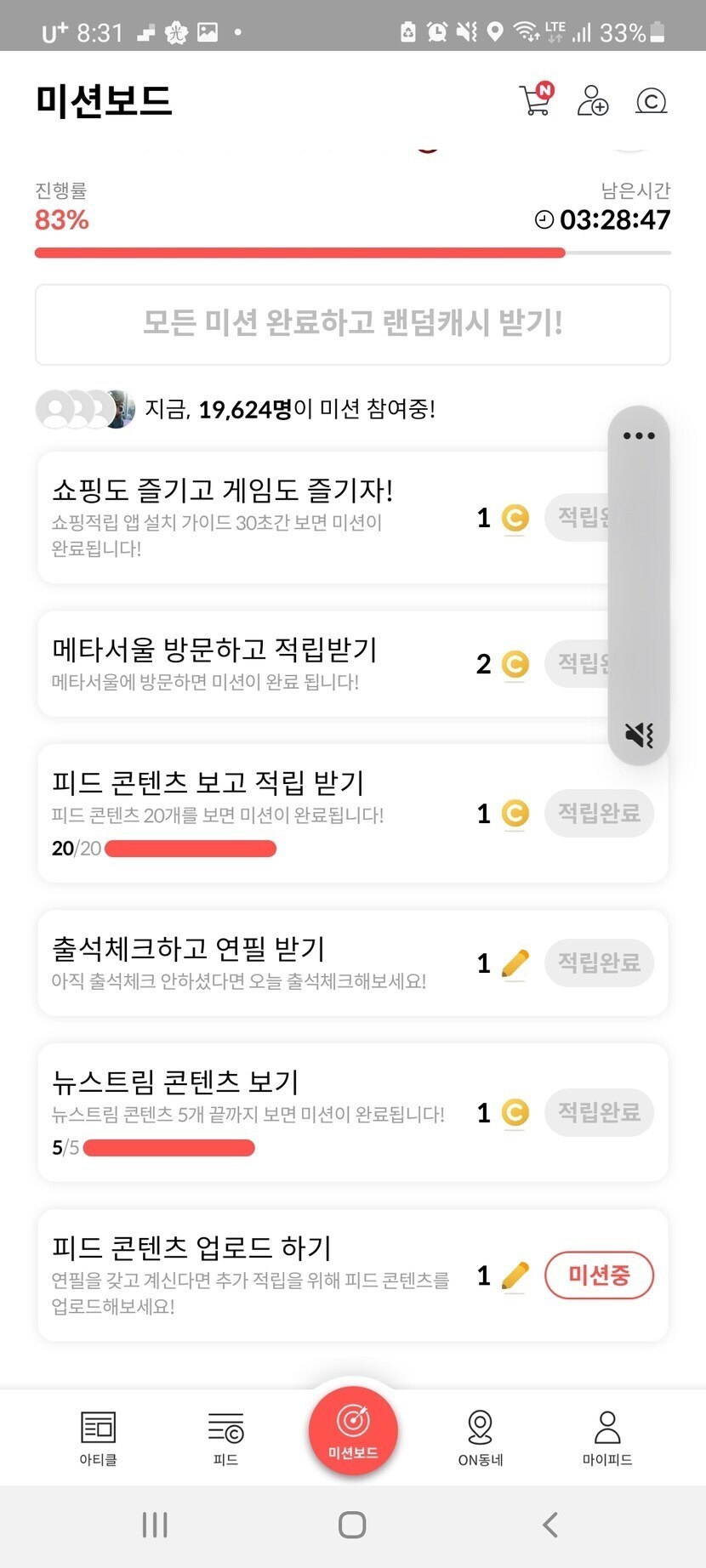Screen dimensions: 706x1568
Task: Open recent apps from navigation bar
Action: pyautogui.click(x=155, y=1525)
